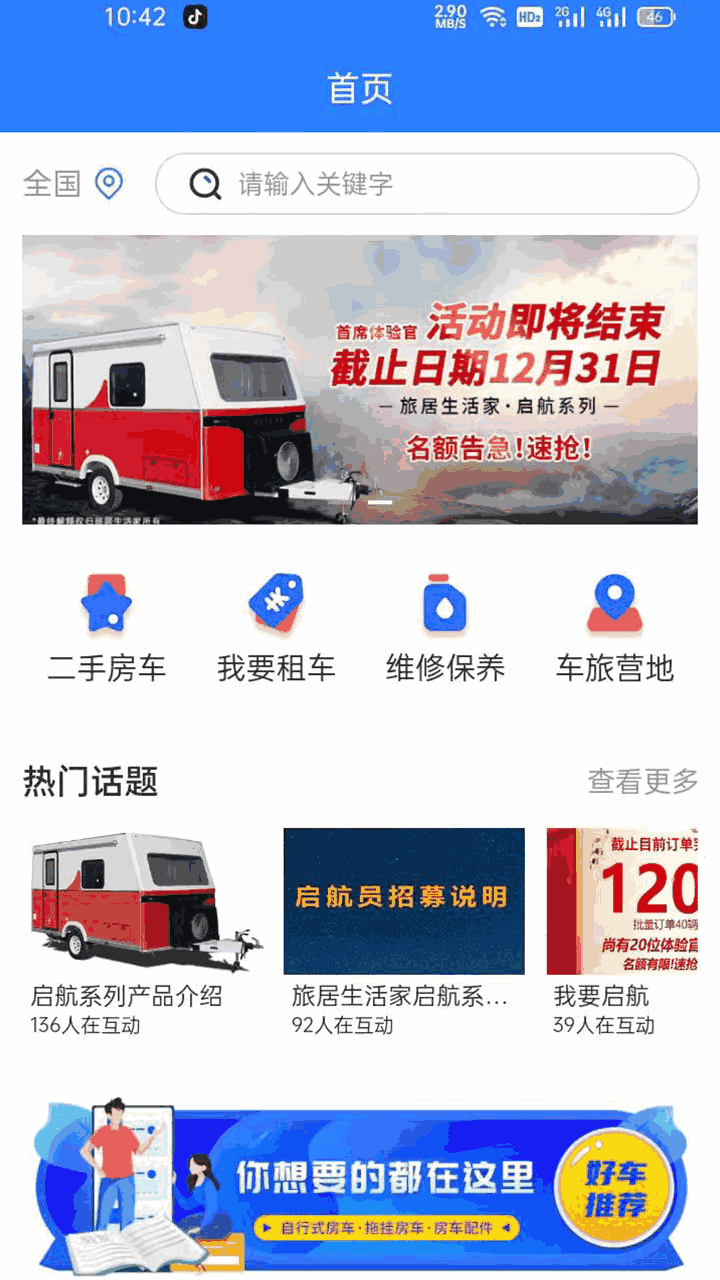Open 二手房车 section
This screenshot has height=1280, width=720.
106,628
